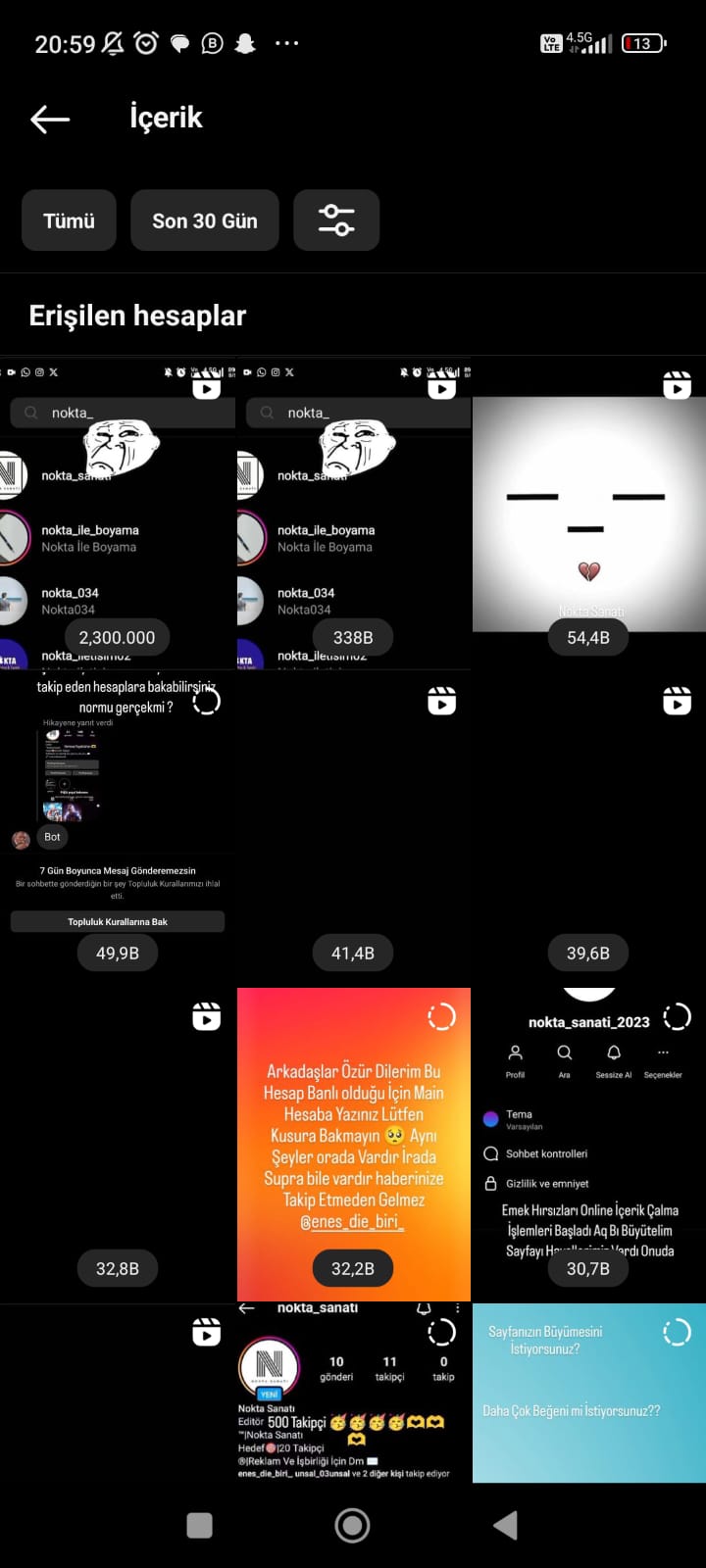The image size is (706, 1568).
Task: Open the story tile with 49,9B
Action: click(117, 829)
